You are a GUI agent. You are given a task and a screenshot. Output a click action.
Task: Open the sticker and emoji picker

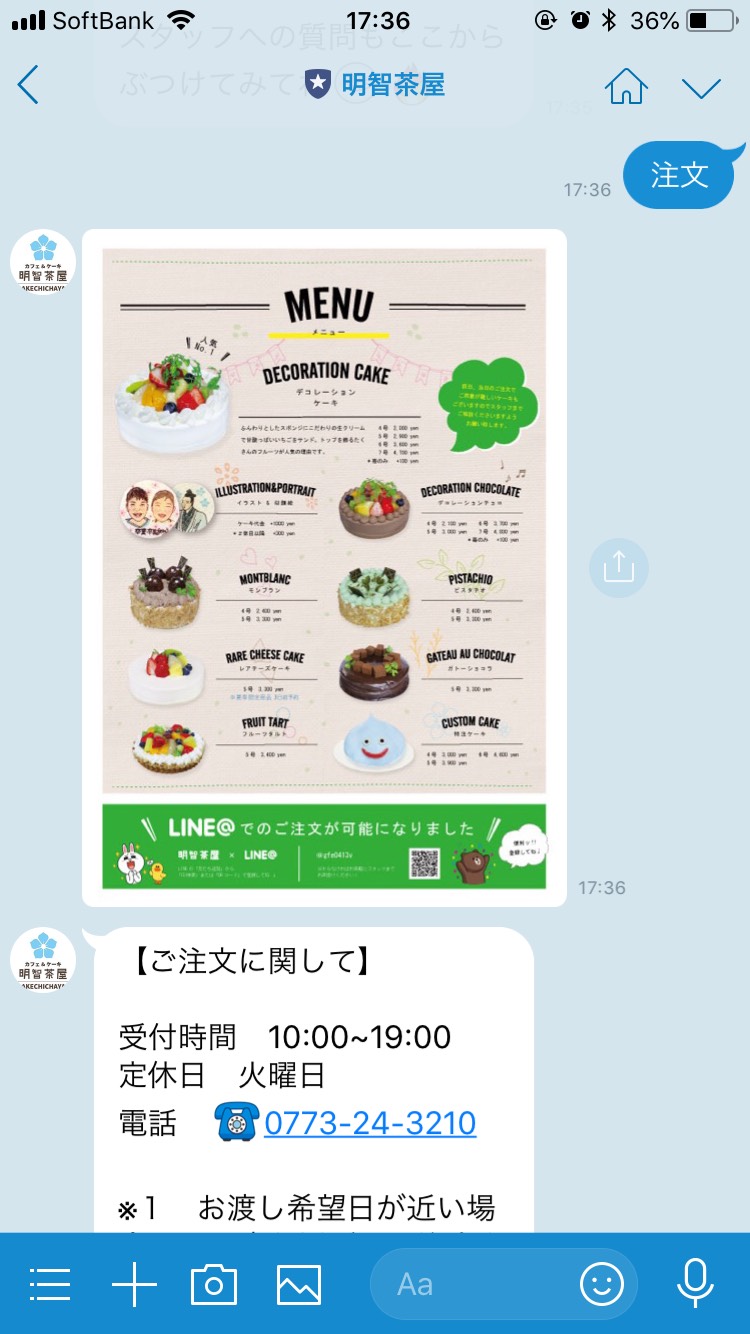[601, 1284]
